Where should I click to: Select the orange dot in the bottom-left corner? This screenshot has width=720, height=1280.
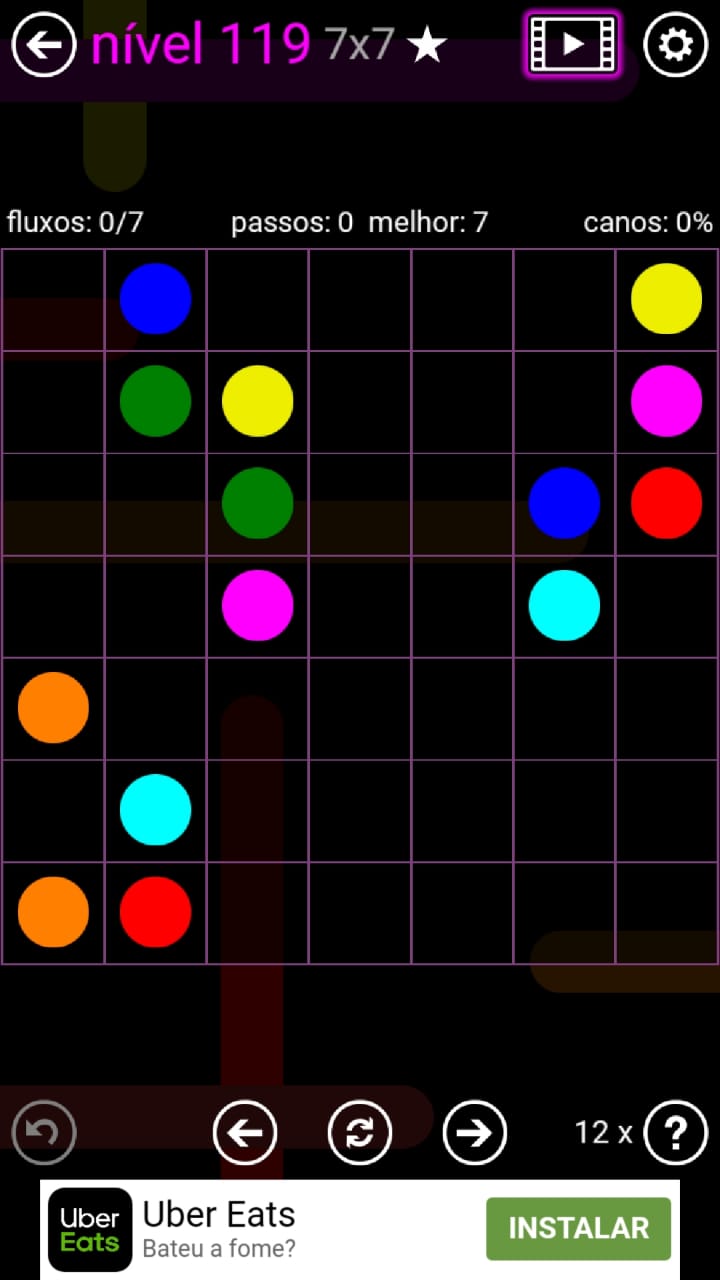click(x=53, y=912)
